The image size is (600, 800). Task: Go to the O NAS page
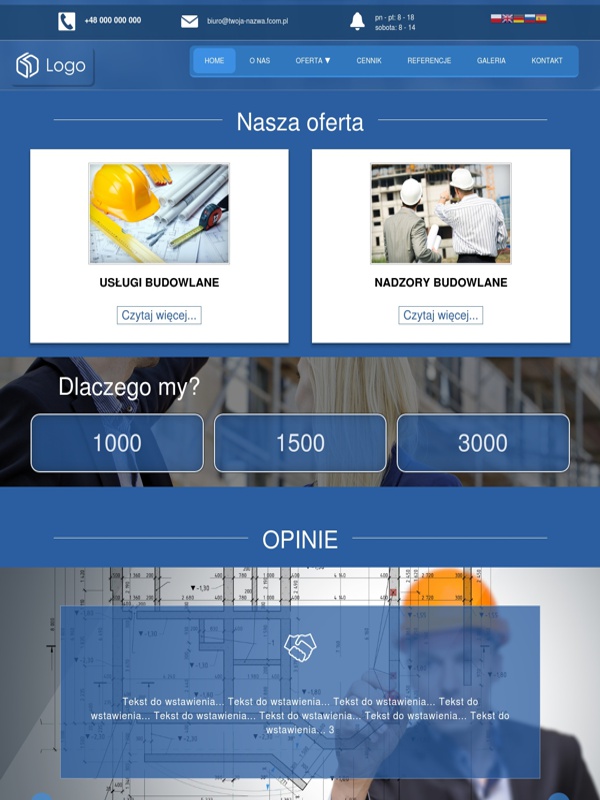pos(259,60)
